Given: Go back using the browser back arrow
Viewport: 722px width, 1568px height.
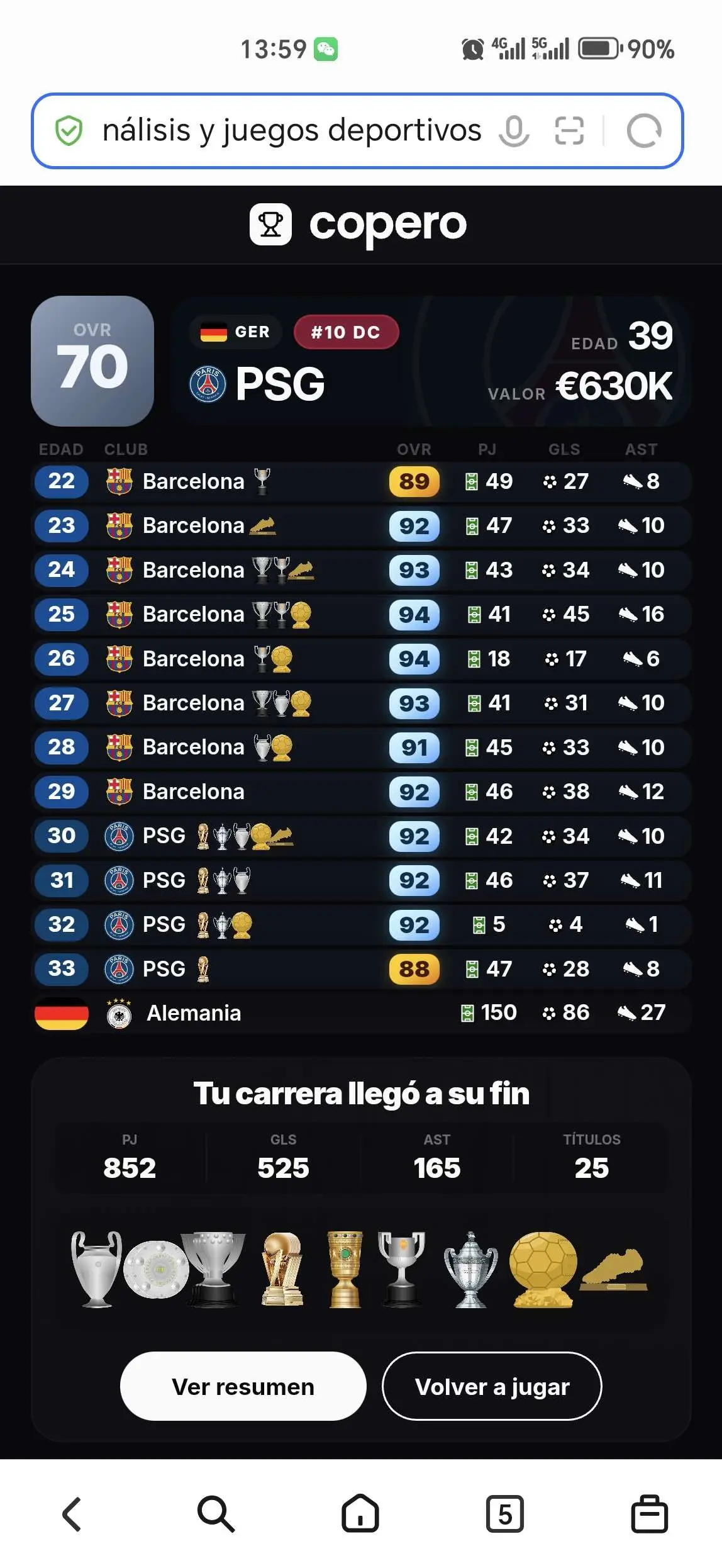Looking at the screenshot, I should (x=72, y=1514).
